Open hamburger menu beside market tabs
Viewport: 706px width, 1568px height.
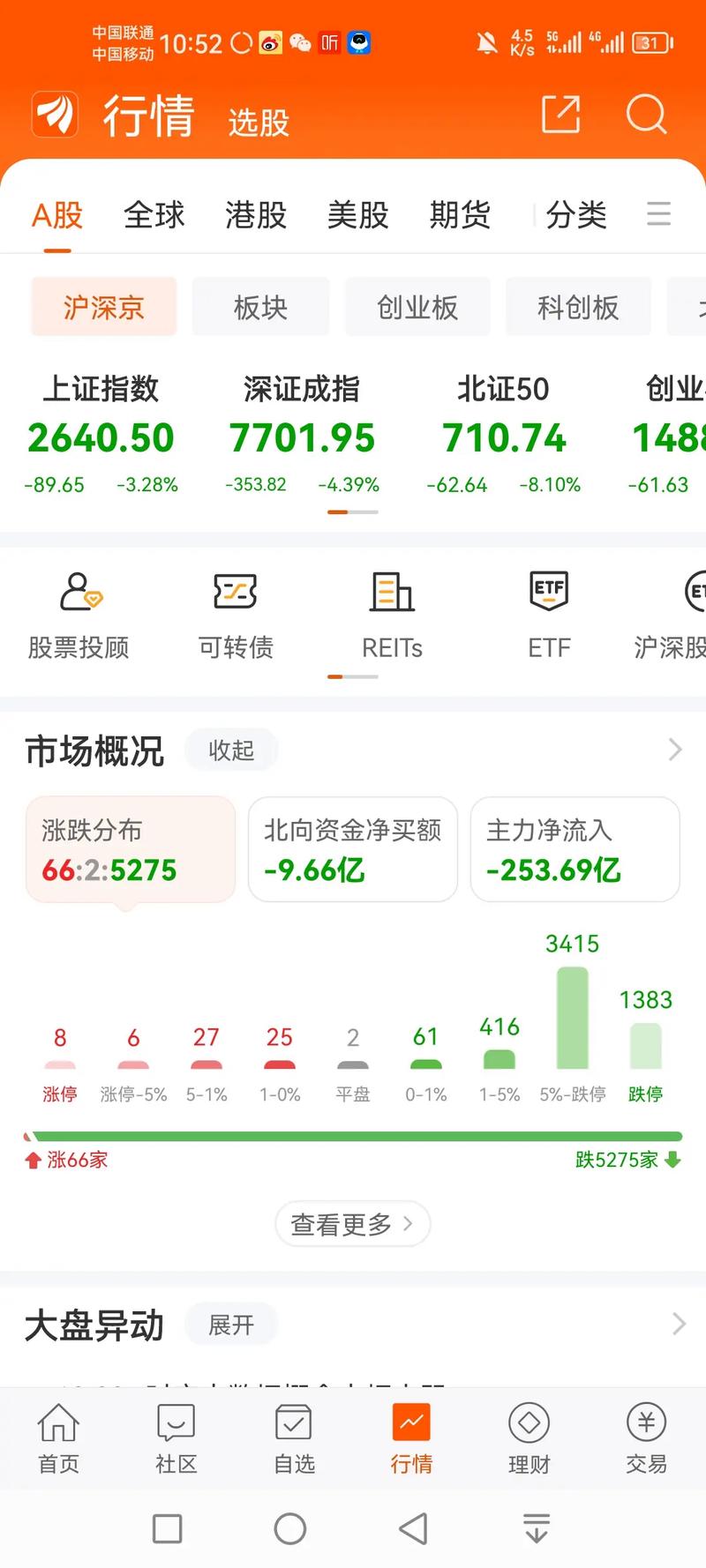[659, 214]
